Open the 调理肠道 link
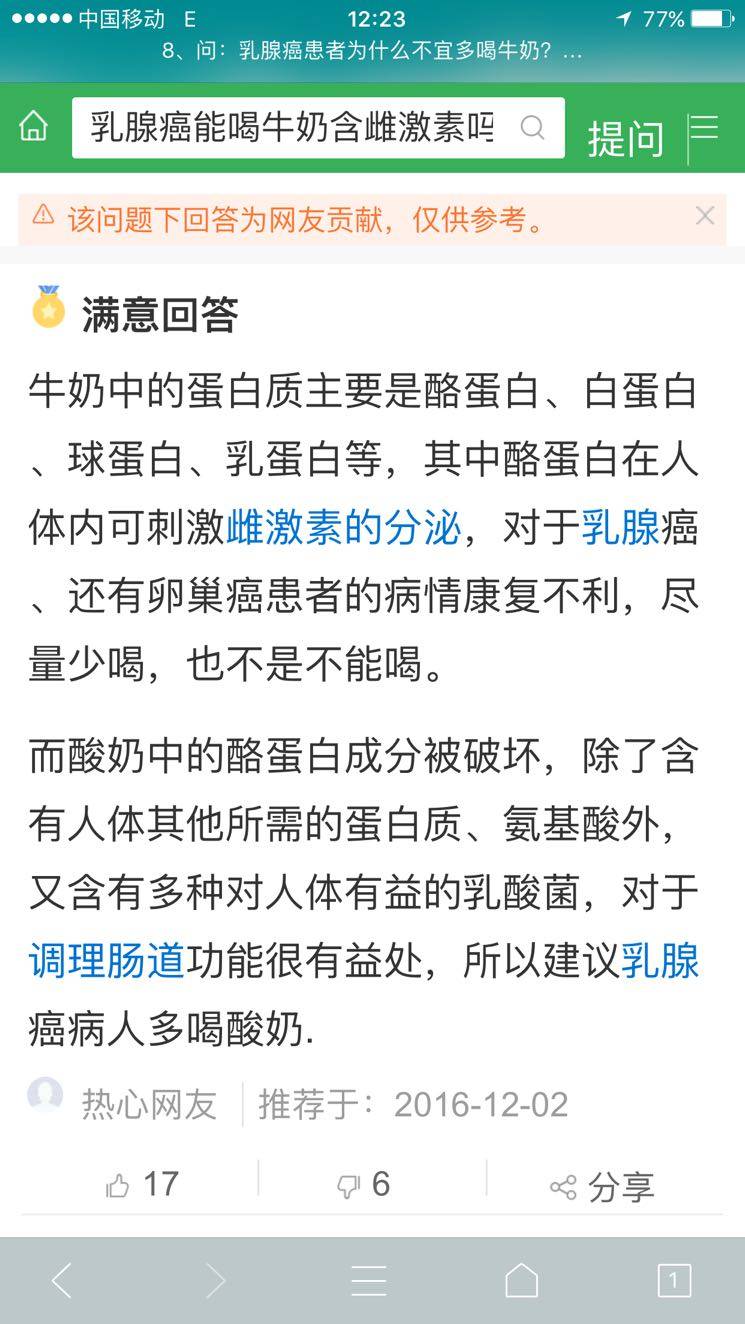 point(107,960)
